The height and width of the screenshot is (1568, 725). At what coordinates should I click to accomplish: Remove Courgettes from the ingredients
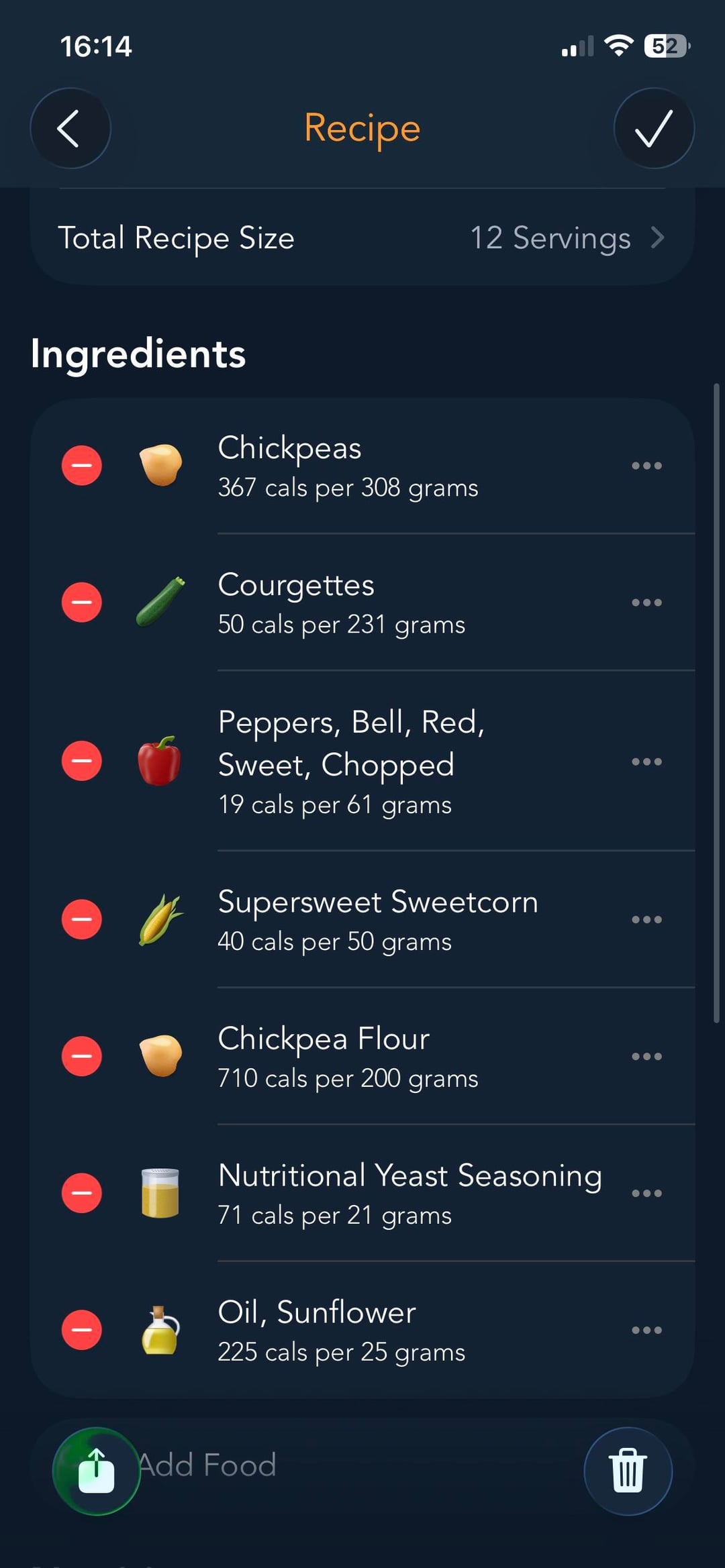pyautogui.click(x=82, y=602)
